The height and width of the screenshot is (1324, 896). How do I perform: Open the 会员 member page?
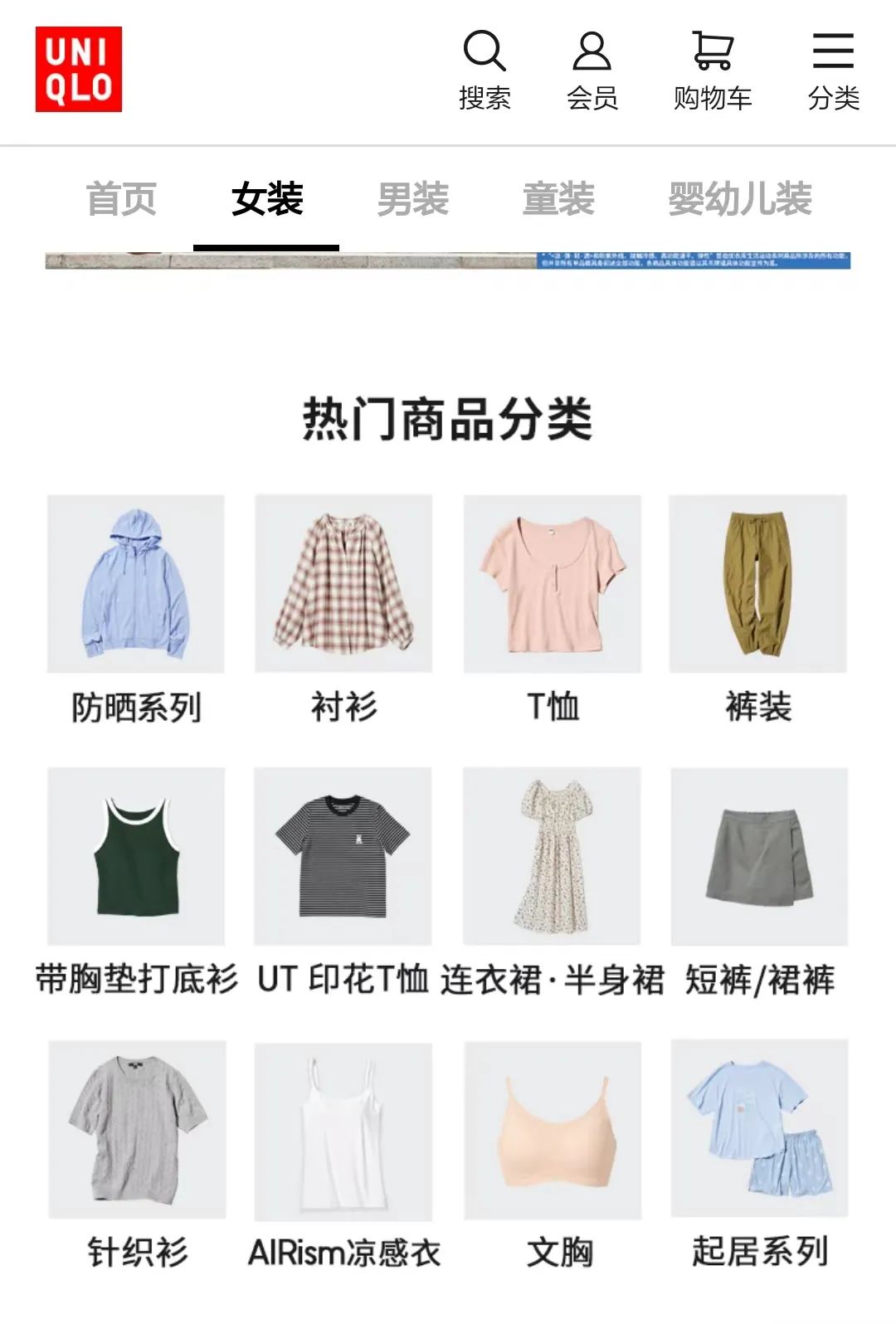tap(592, 71)
